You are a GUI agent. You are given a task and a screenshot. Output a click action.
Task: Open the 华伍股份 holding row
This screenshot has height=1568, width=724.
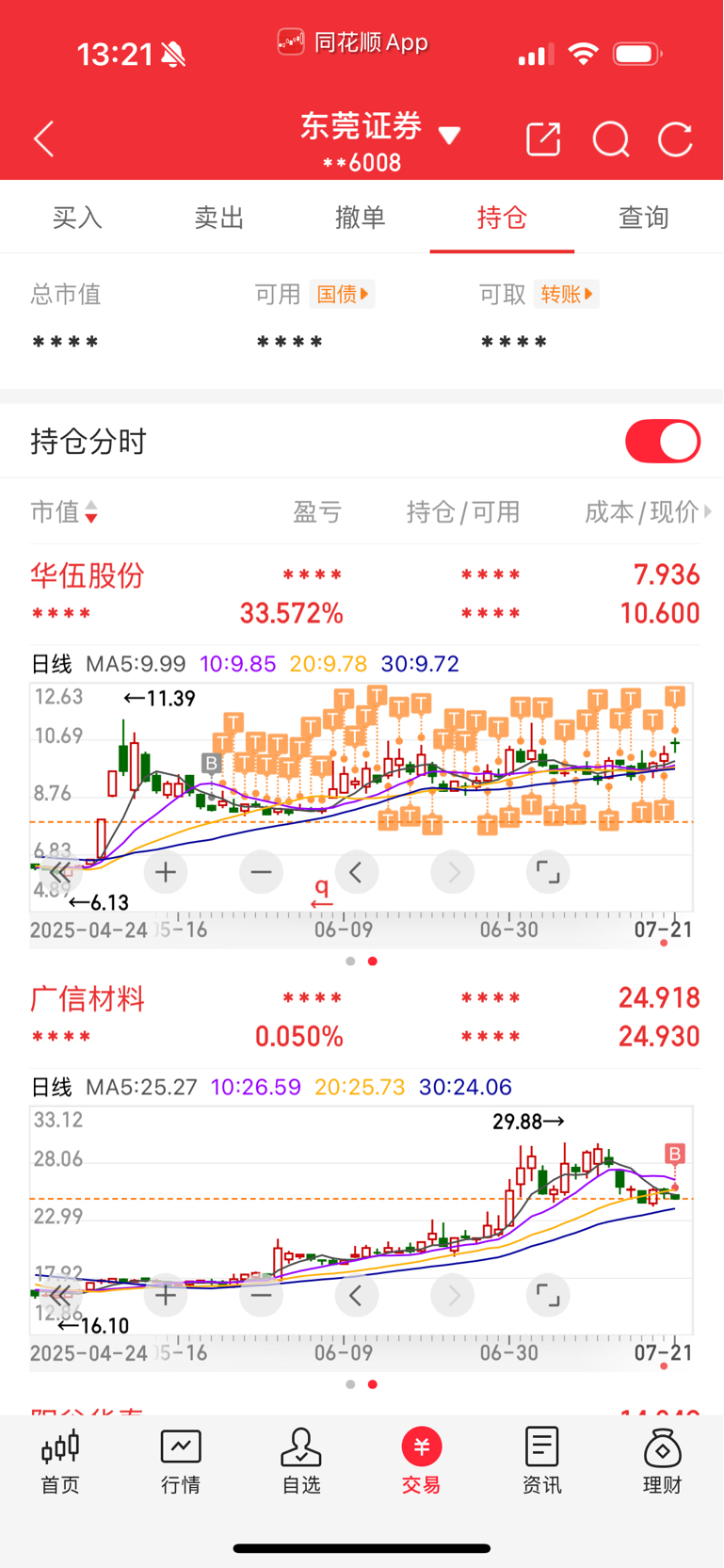click(365, 594)
